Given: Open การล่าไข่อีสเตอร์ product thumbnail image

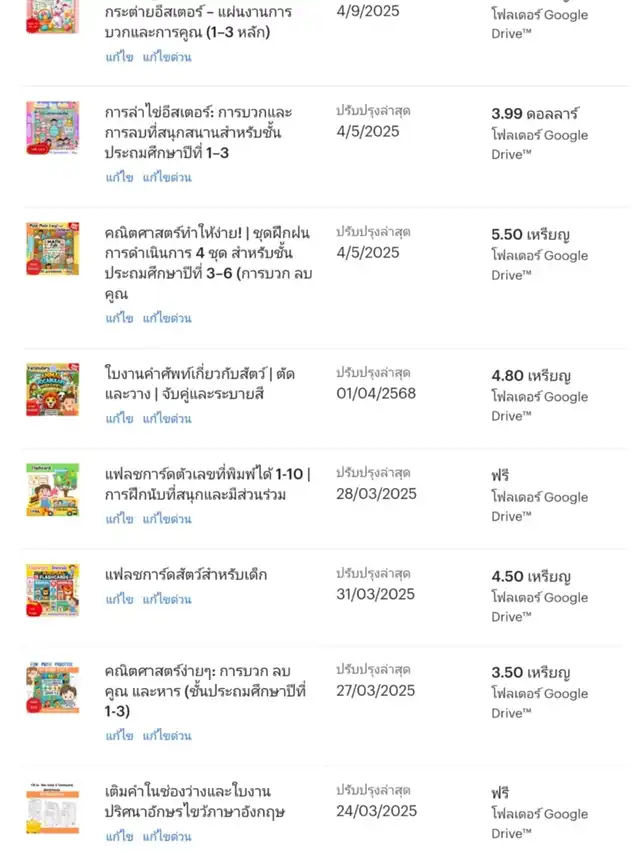Looking at the screenshot, I should point(52,128).
